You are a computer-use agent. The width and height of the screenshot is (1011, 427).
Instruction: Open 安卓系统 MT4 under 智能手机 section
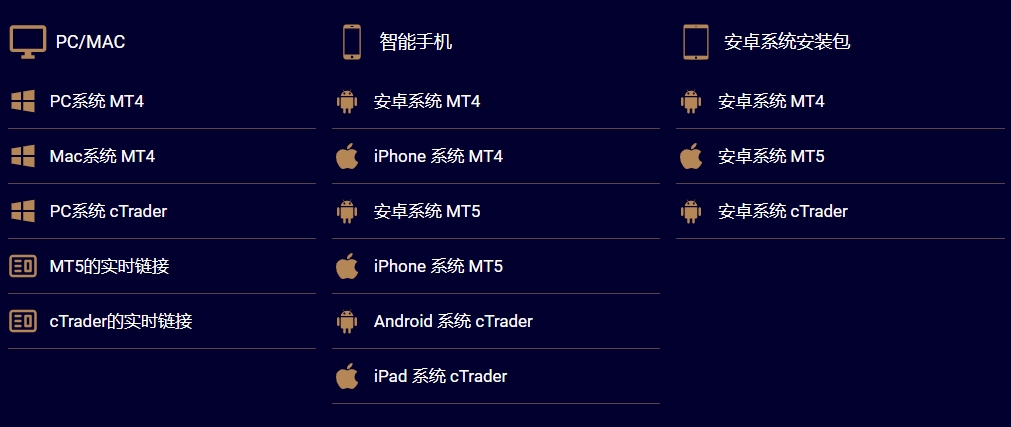[x=426, y=101]
